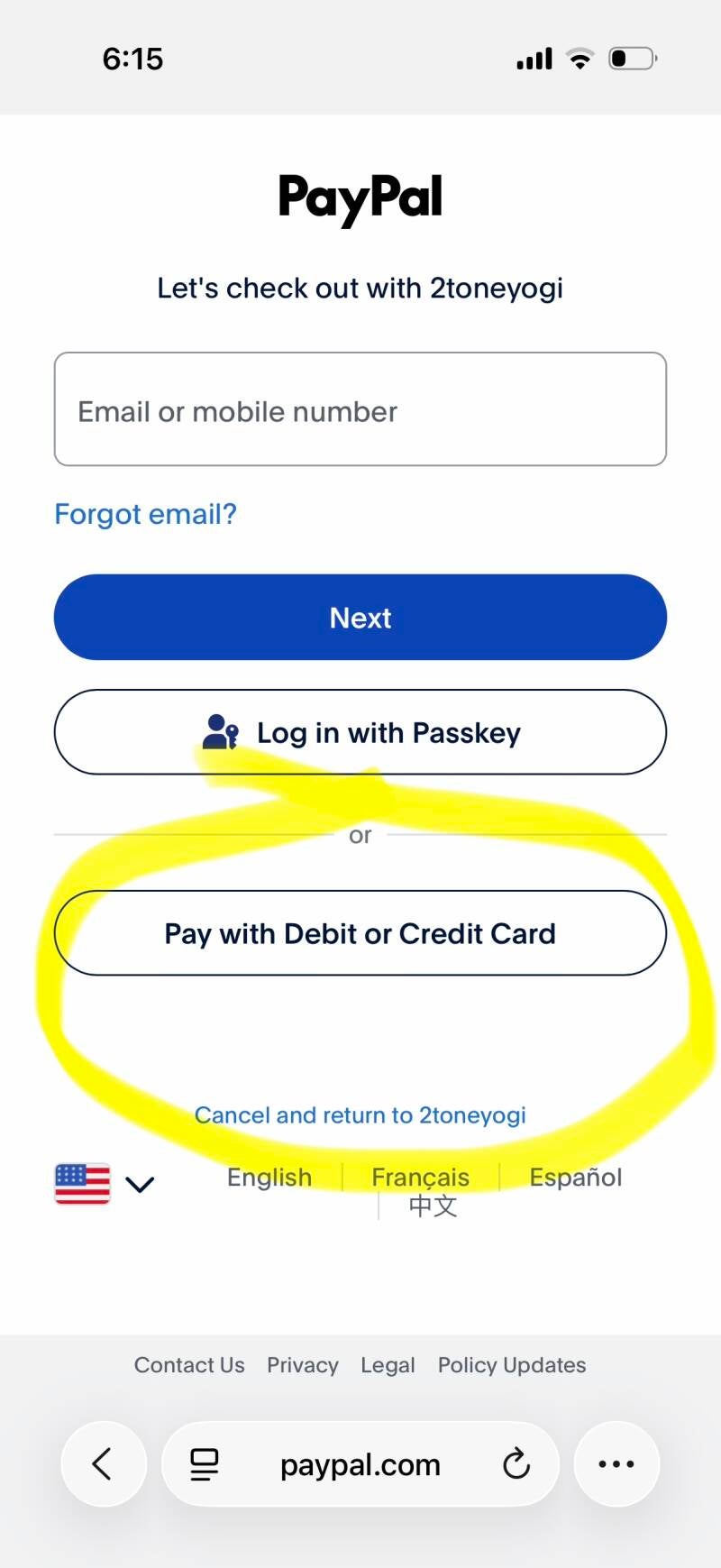This screenshot has height=1568, width=721.
Task: Reload the paypal.com page
Action: [516, 1464]
